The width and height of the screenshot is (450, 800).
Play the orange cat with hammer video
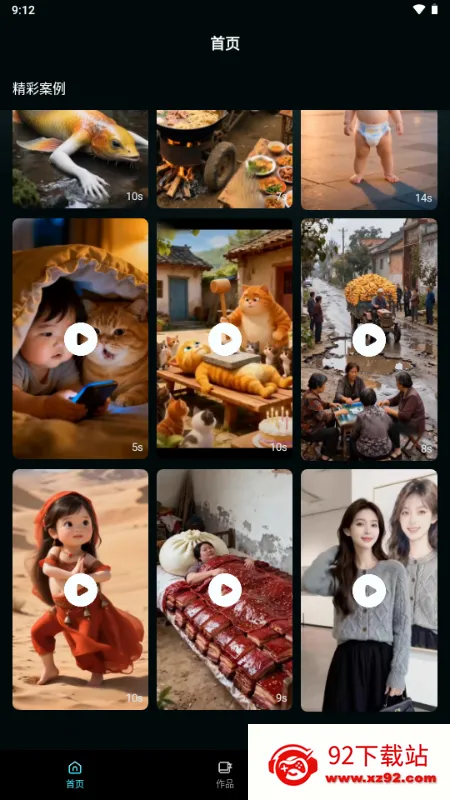coord(225,339)
